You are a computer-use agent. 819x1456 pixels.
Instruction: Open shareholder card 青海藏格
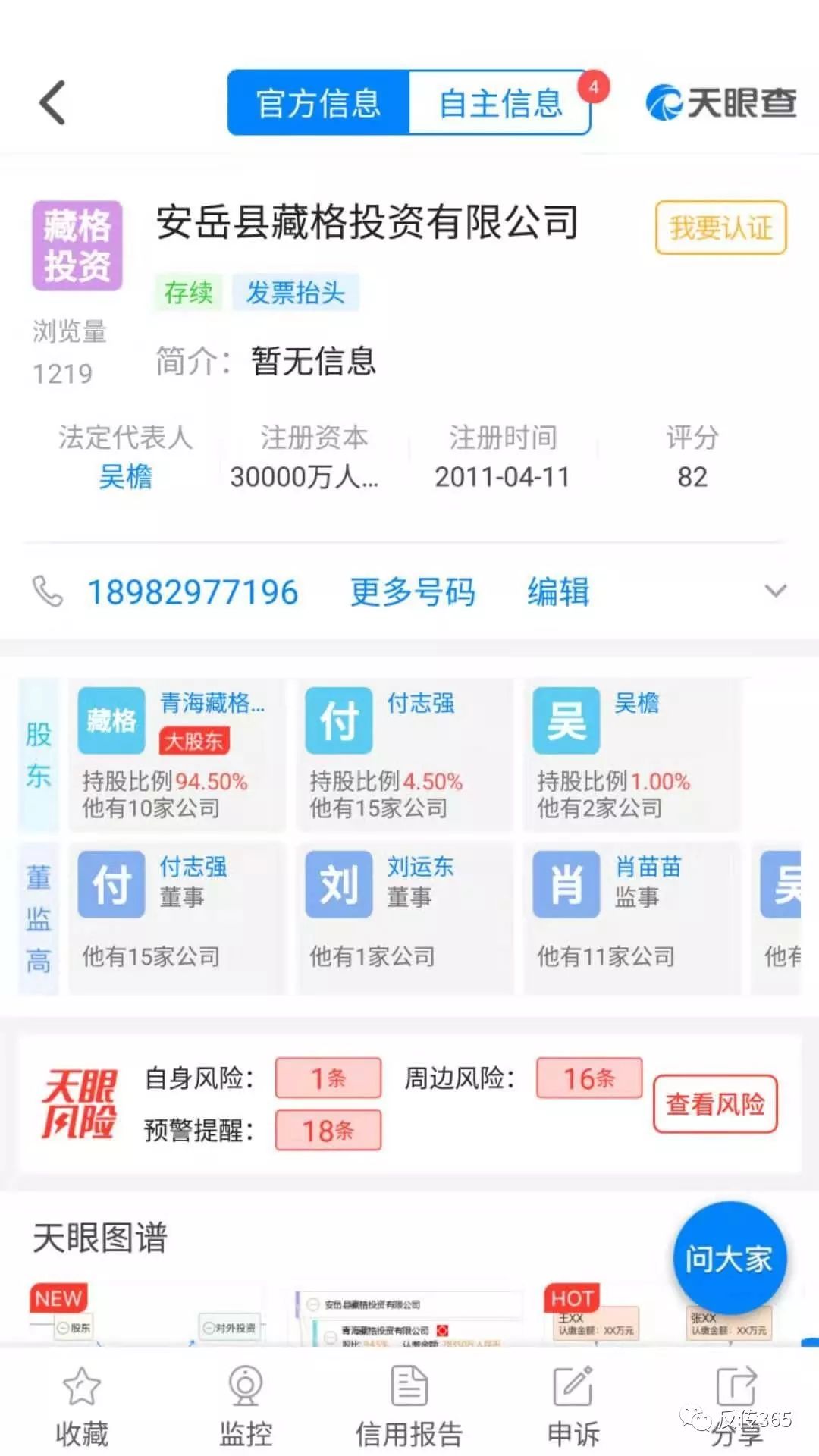pyautogui.click(x=176, y=754)
